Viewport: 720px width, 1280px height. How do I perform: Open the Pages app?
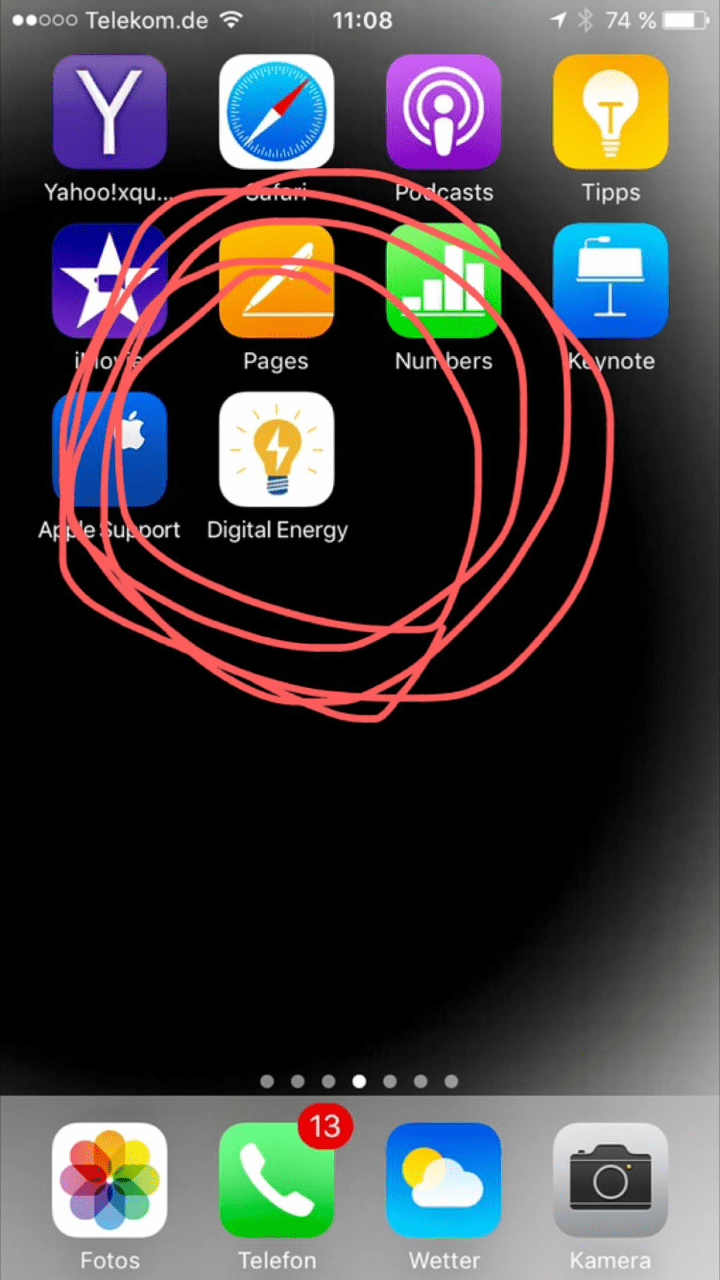coord(277,280)
